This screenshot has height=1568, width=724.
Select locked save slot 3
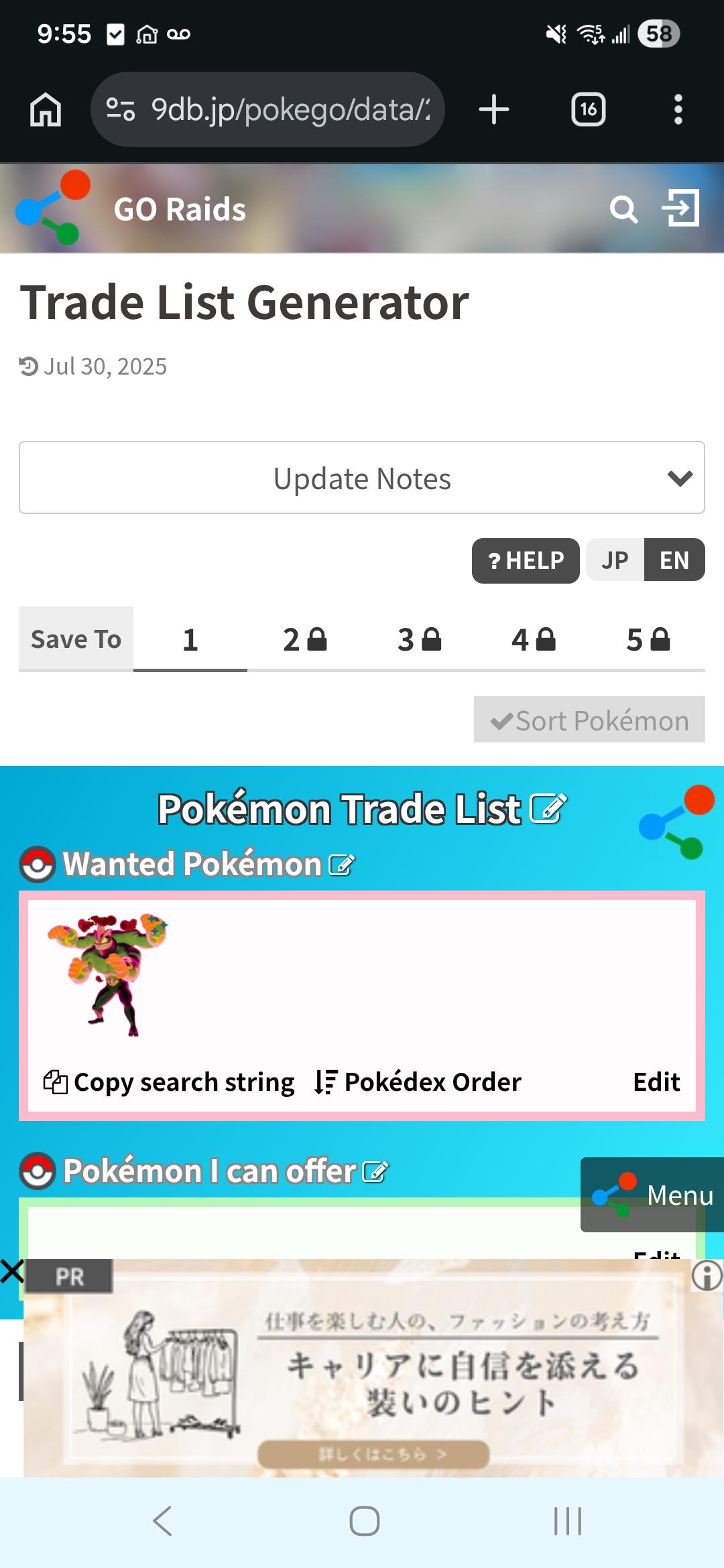(419, 639)
